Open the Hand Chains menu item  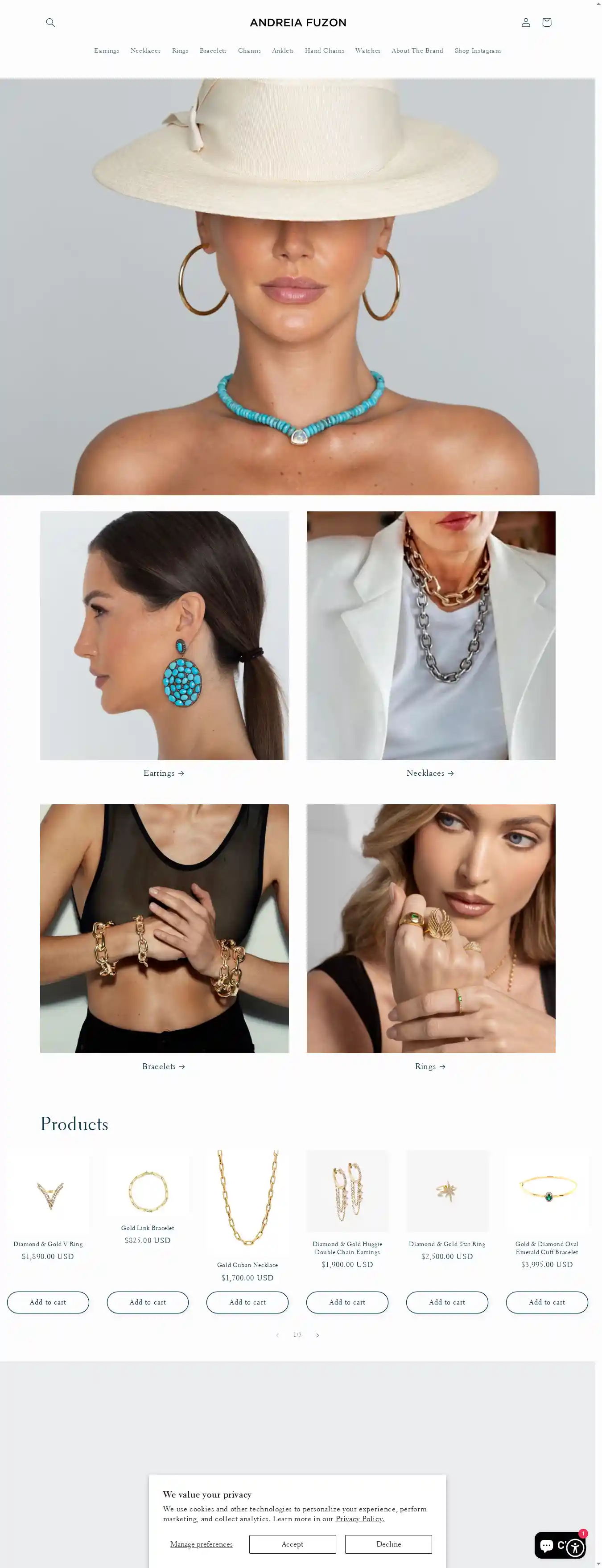[x=324, y=50]
